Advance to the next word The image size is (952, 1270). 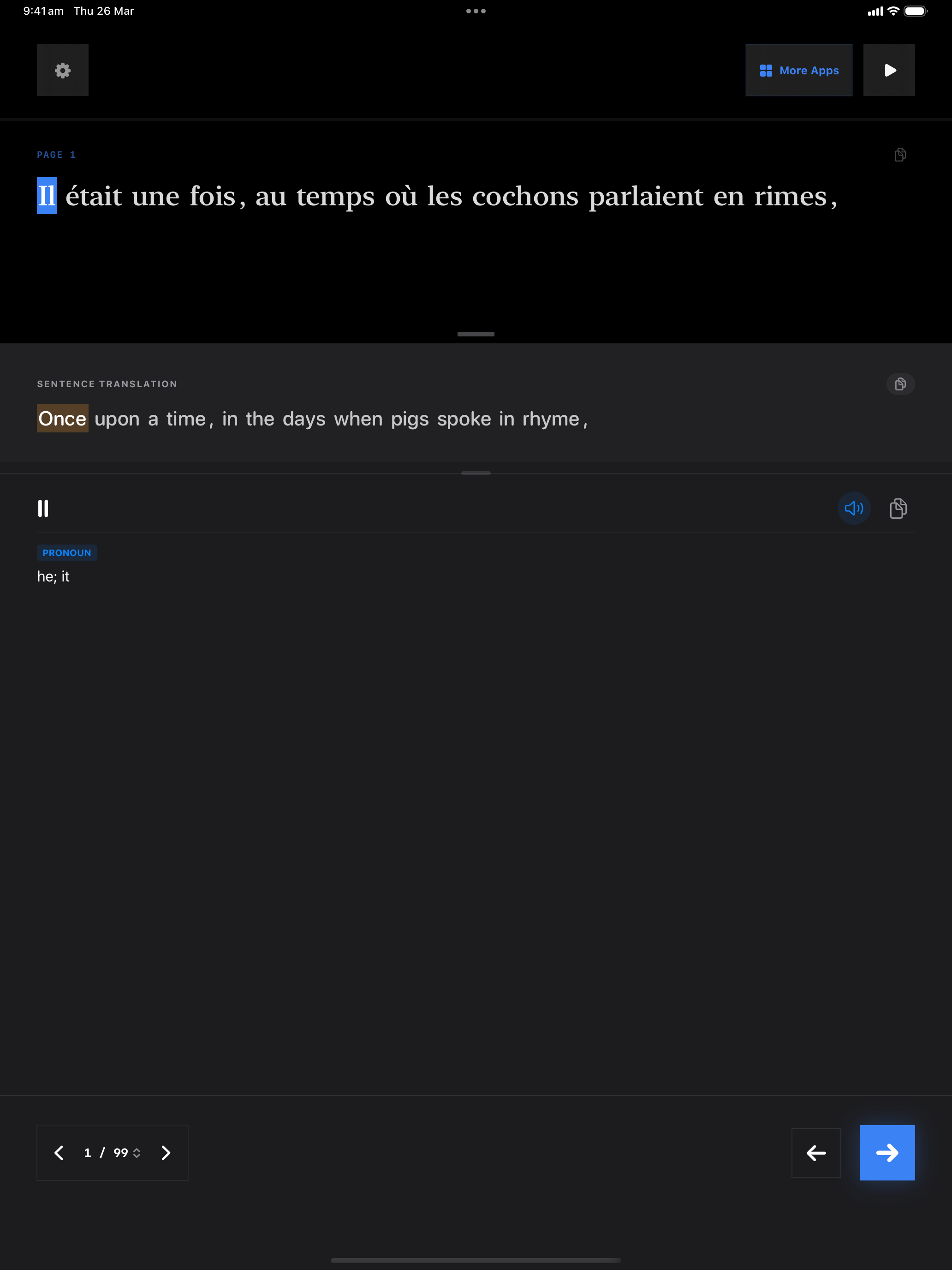click(887, 1152)
